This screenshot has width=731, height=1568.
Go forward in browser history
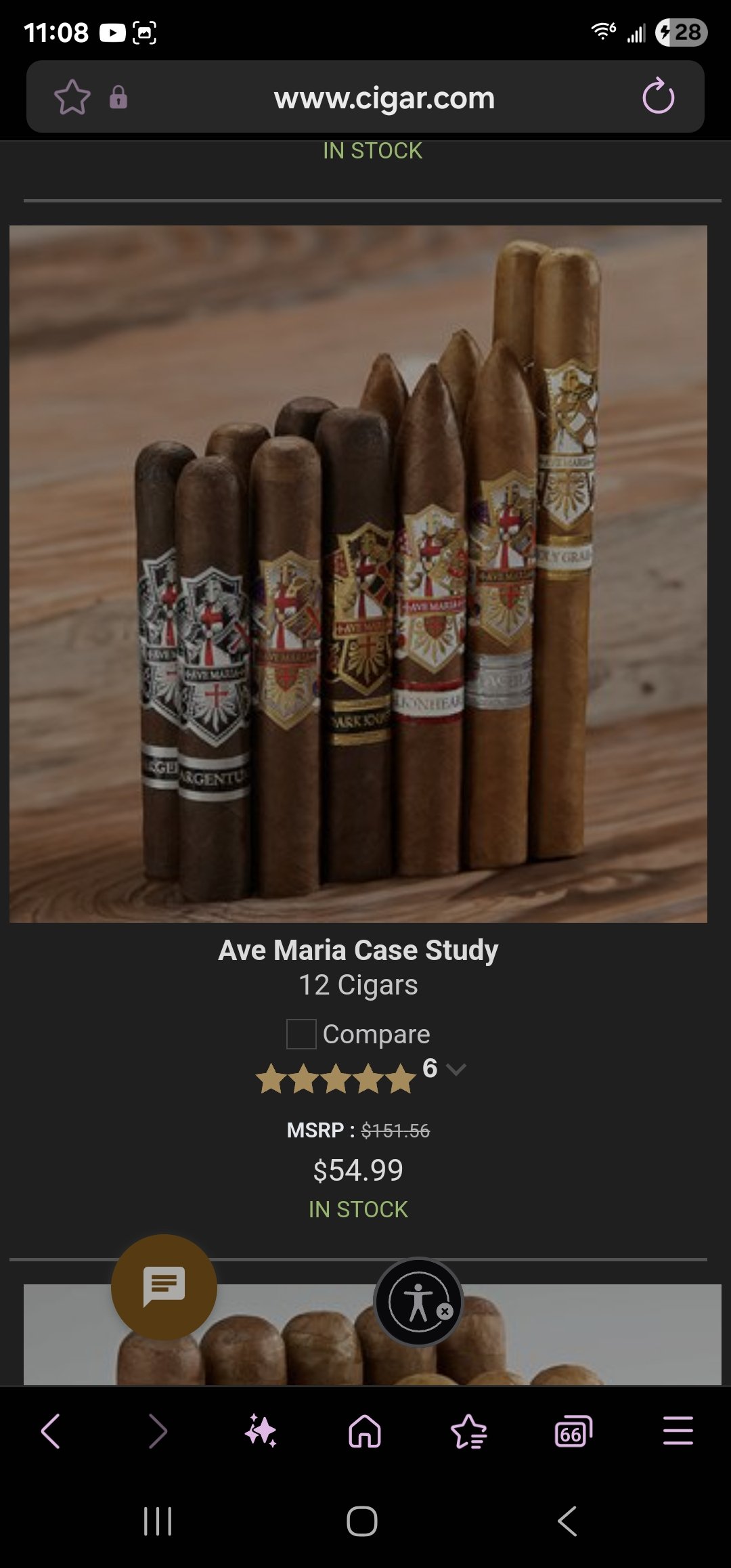157,1431
